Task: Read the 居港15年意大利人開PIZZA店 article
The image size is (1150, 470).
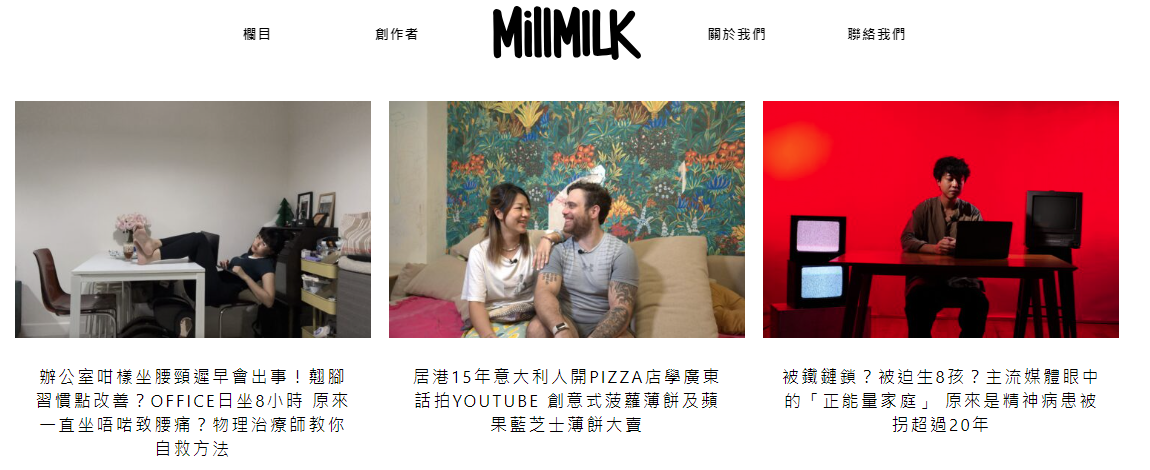Action: point(567,400)
